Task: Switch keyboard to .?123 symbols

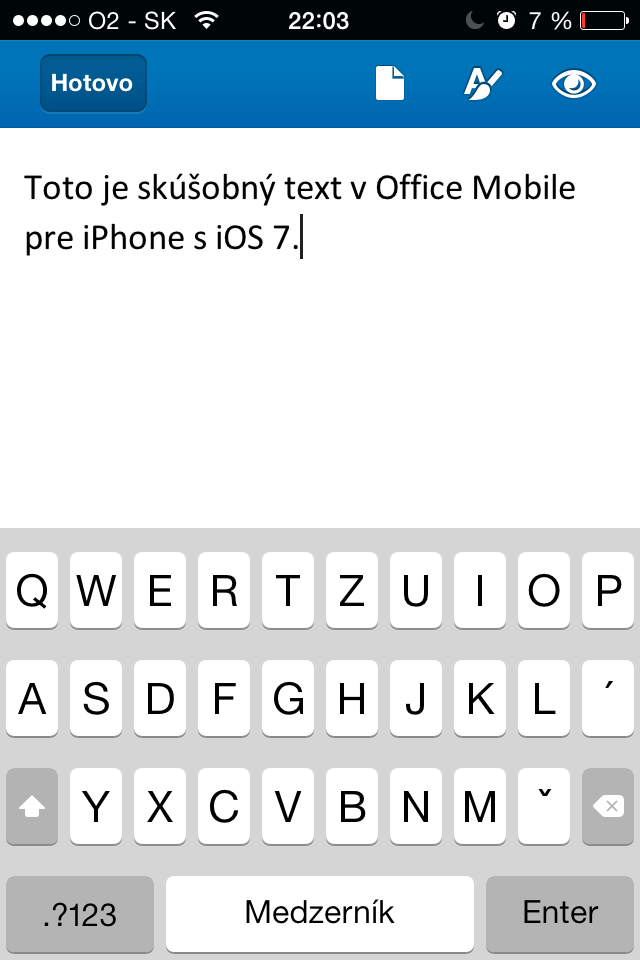Action: tap(80, 913)
